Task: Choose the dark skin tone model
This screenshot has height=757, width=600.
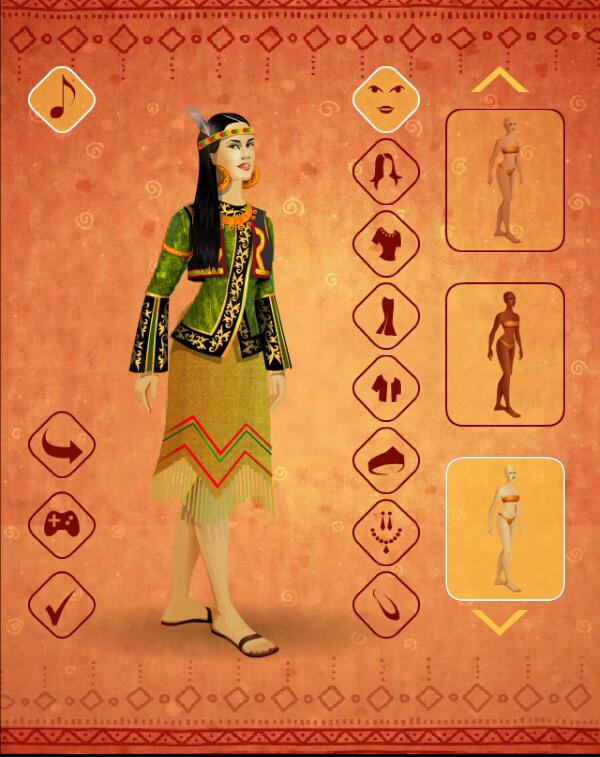Action: (505, 354)
